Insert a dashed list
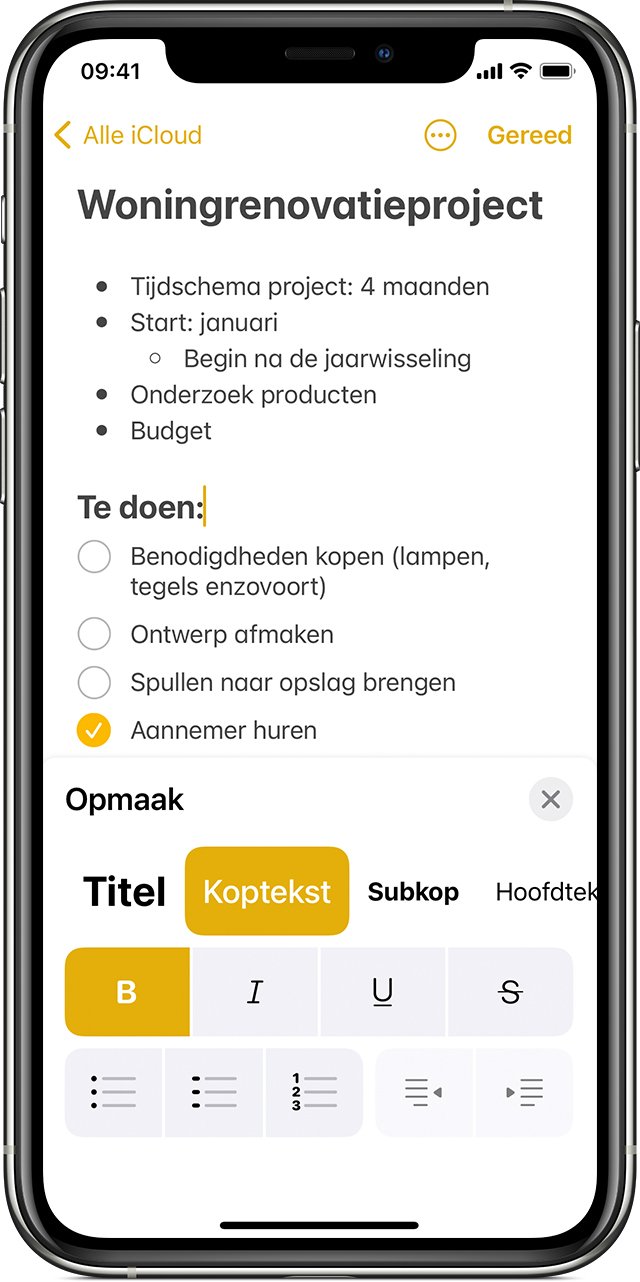 click(x=214, y=1092)
